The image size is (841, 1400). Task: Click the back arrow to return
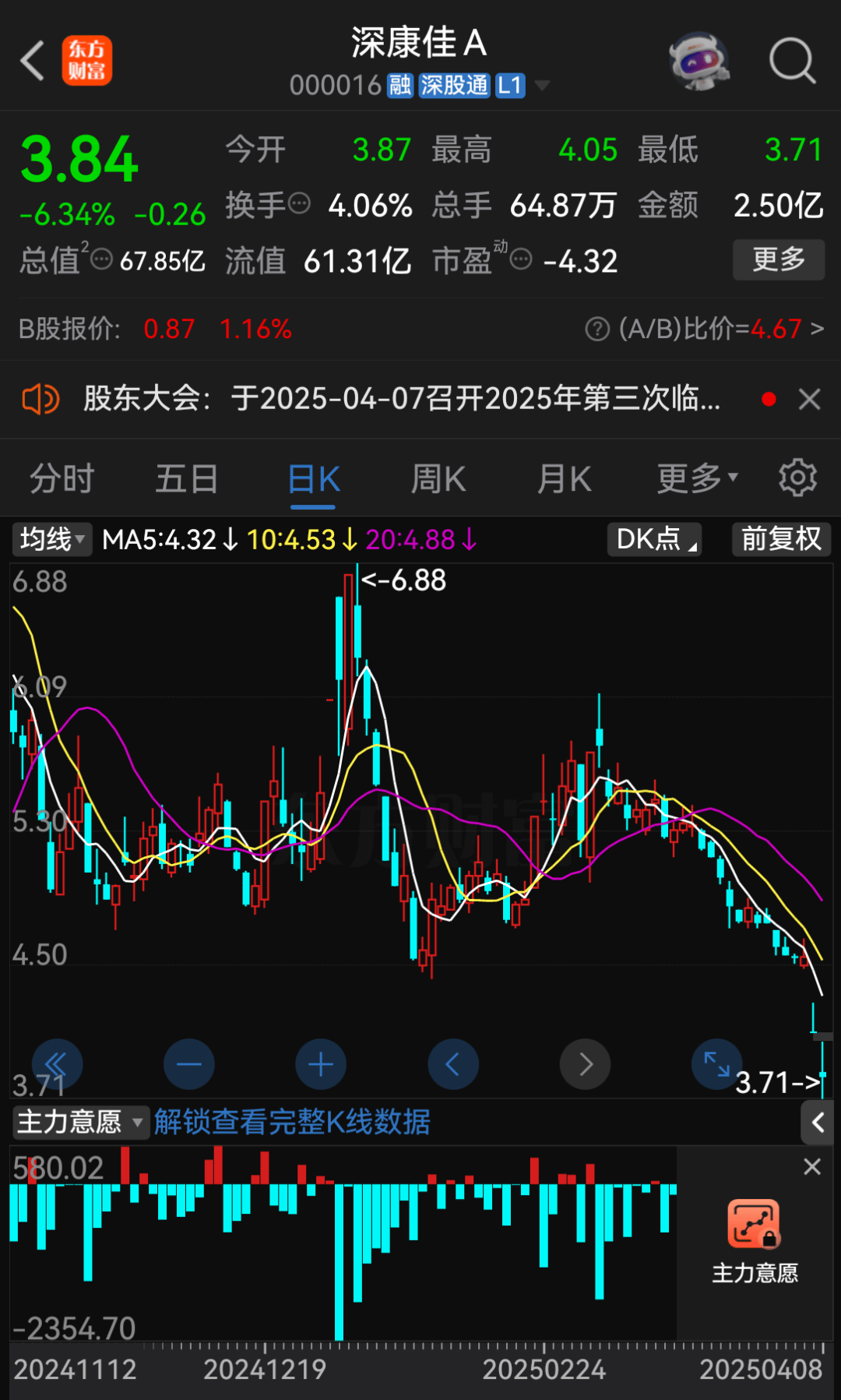tap(31, 60)
